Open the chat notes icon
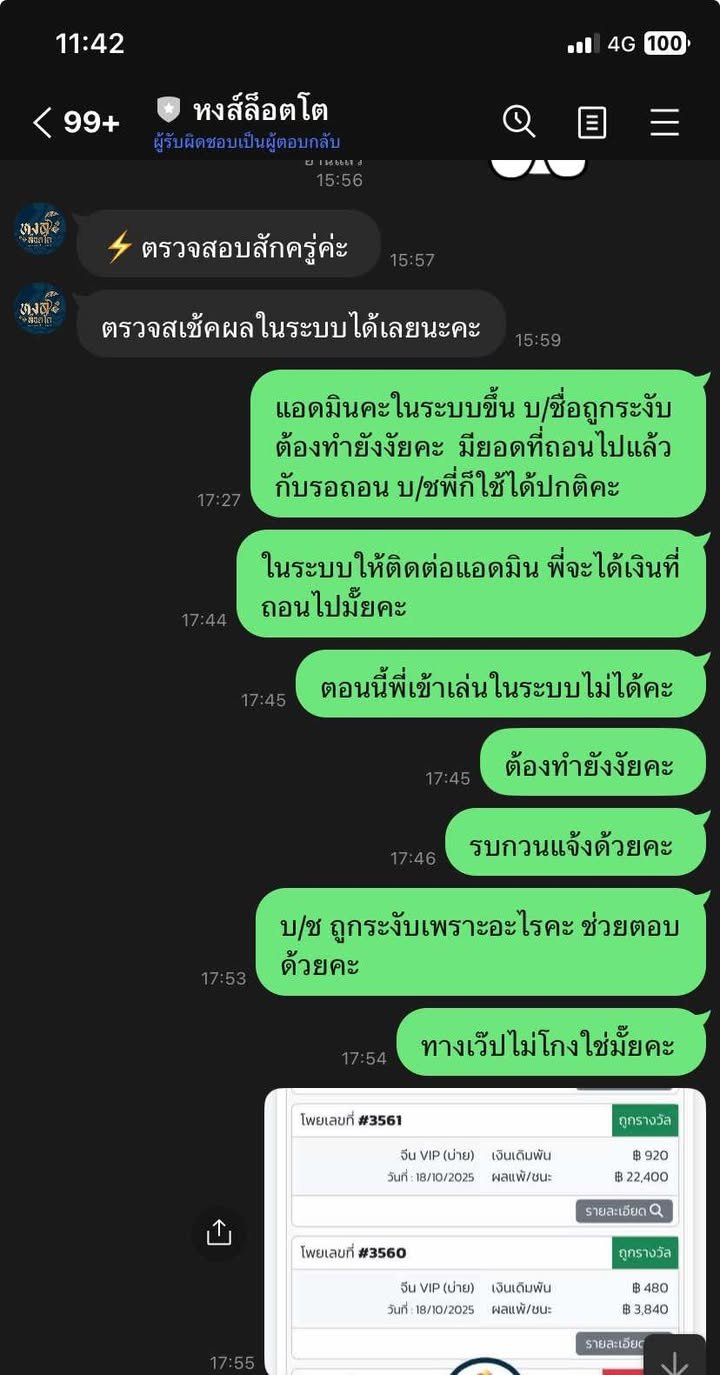Viewport: 720px width, 1375px height. coord(592,122)
